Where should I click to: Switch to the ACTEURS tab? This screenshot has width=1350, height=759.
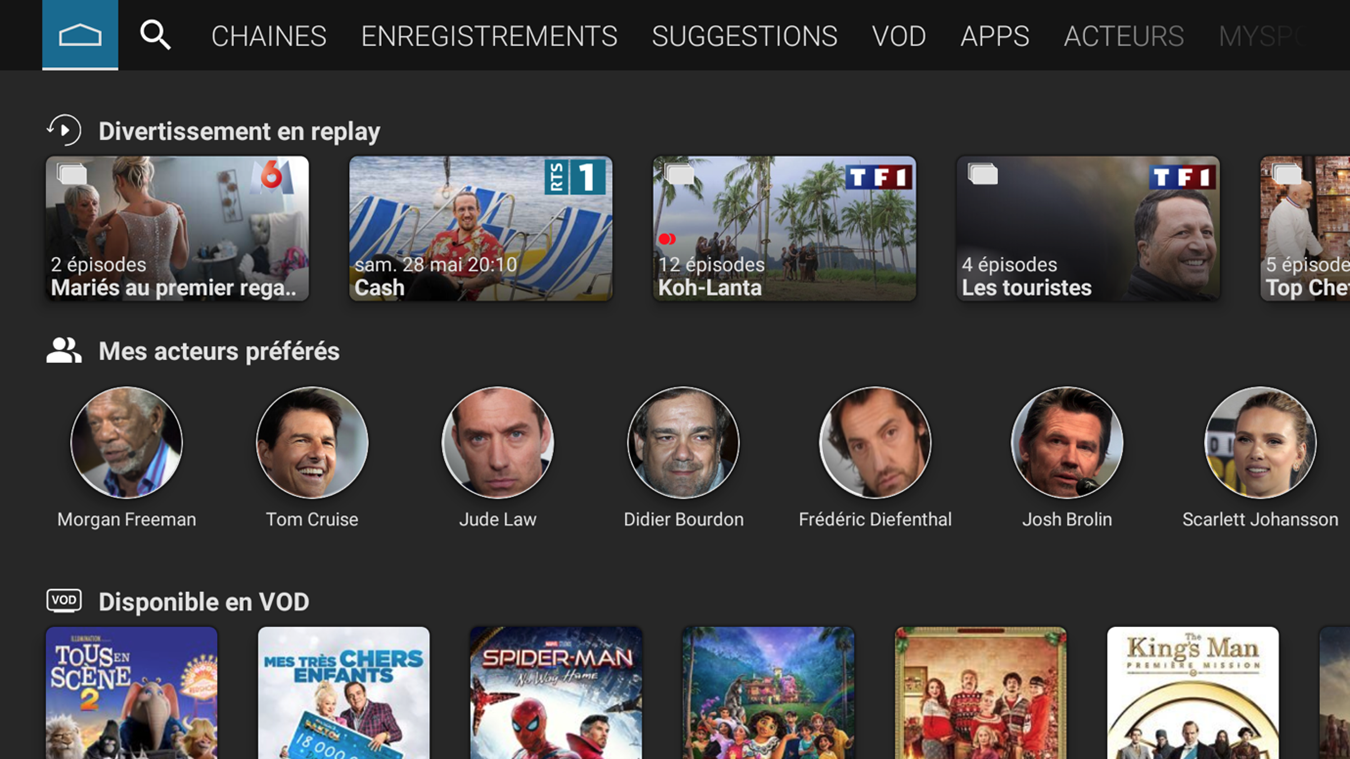1123,36
